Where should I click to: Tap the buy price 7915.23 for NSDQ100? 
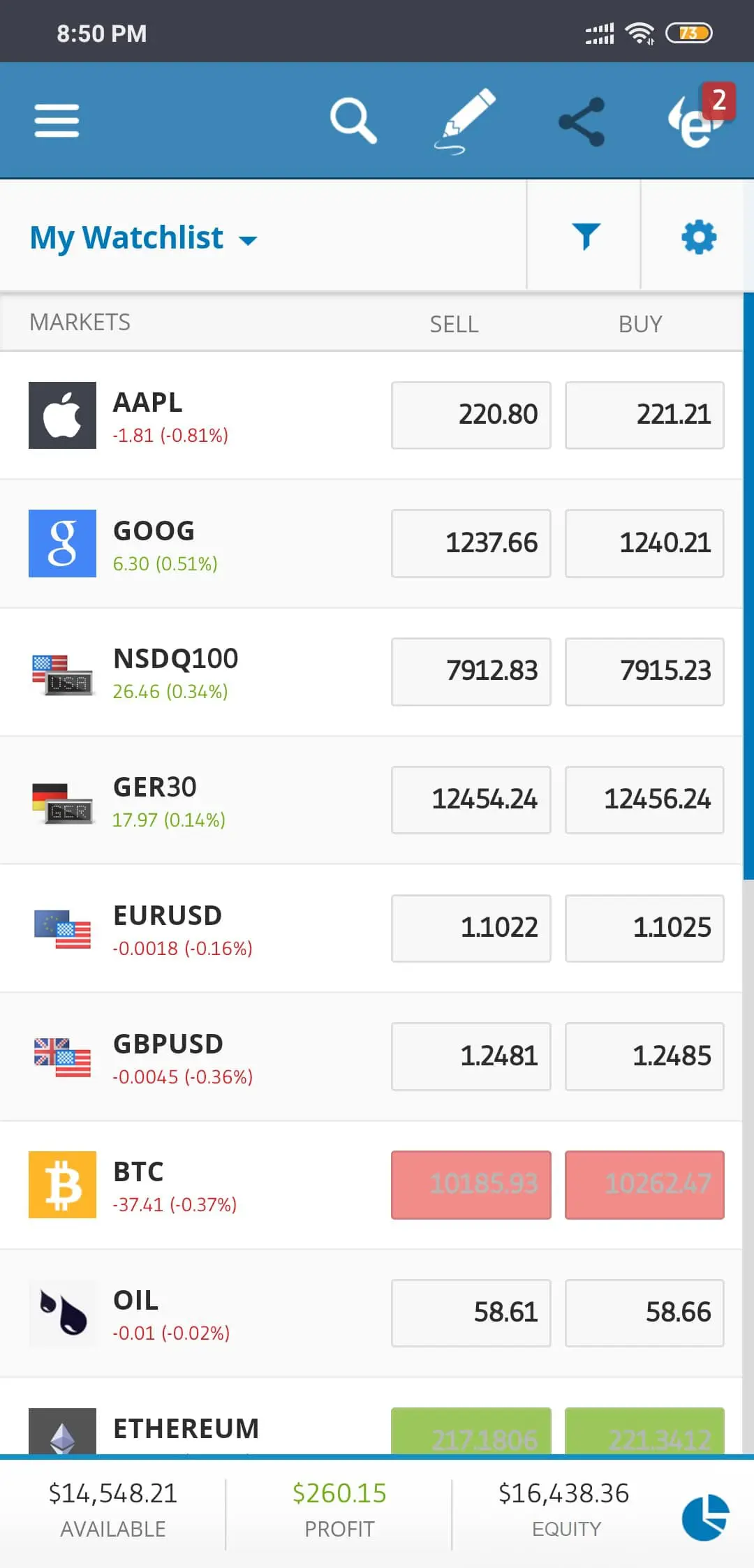644,671
